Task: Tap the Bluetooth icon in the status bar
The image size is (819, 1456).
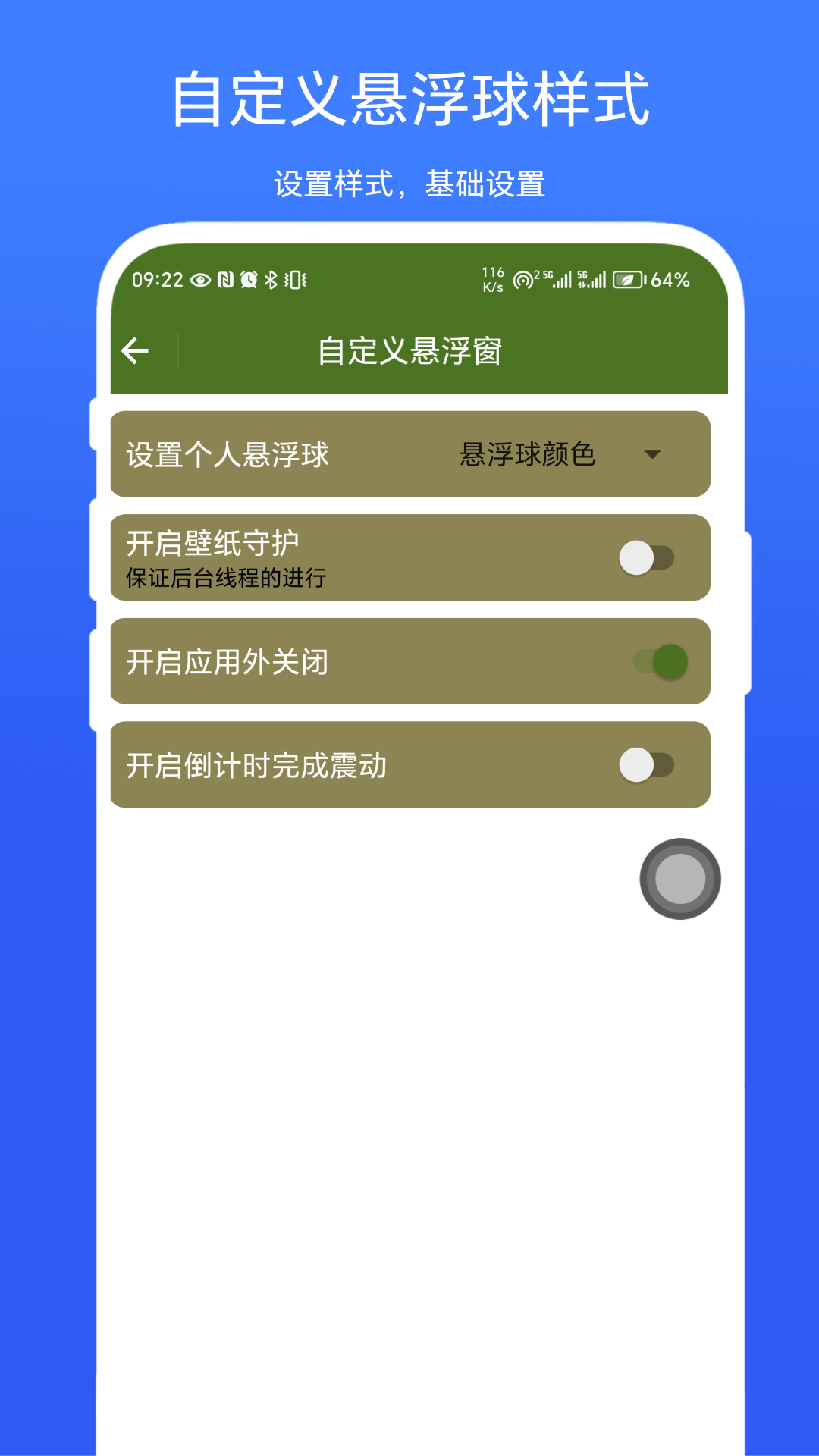Action: [269, 281]
